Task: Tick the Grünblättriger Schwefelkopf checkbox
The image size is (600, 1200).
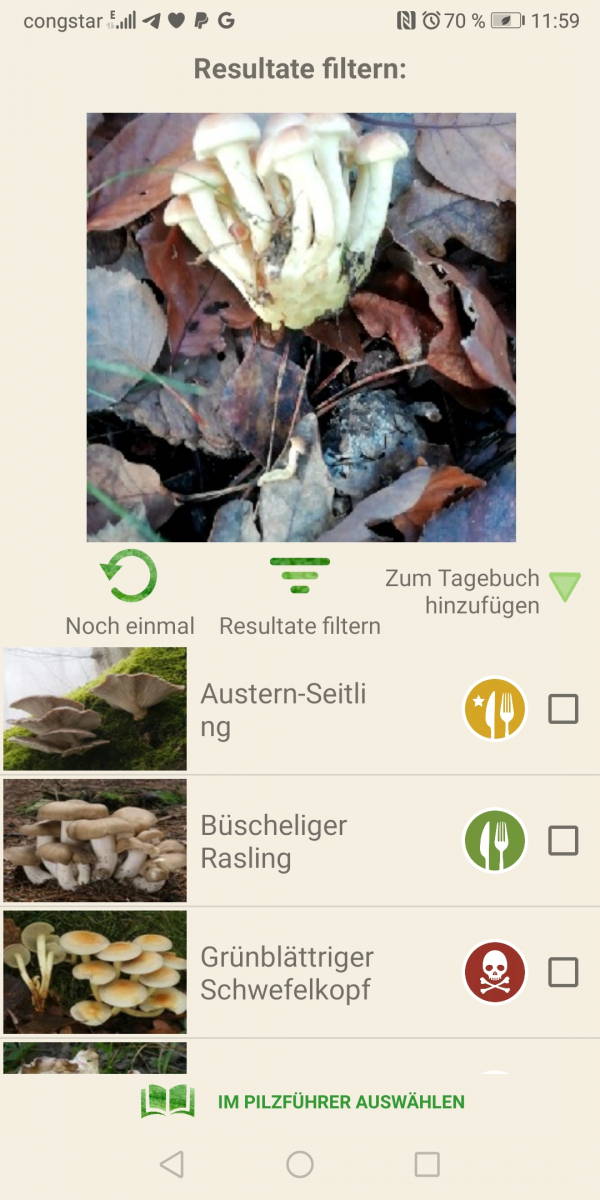Action: 563,972
